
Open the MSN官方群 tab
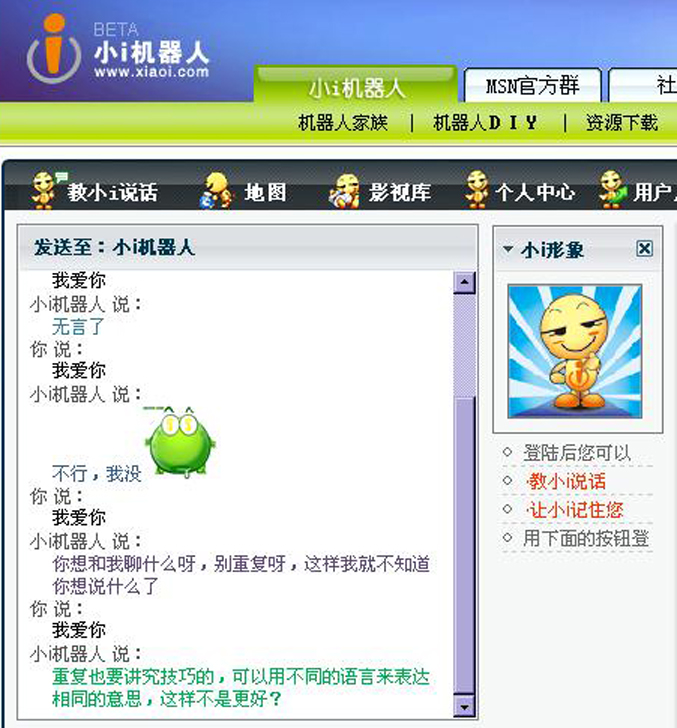[532, 86]
